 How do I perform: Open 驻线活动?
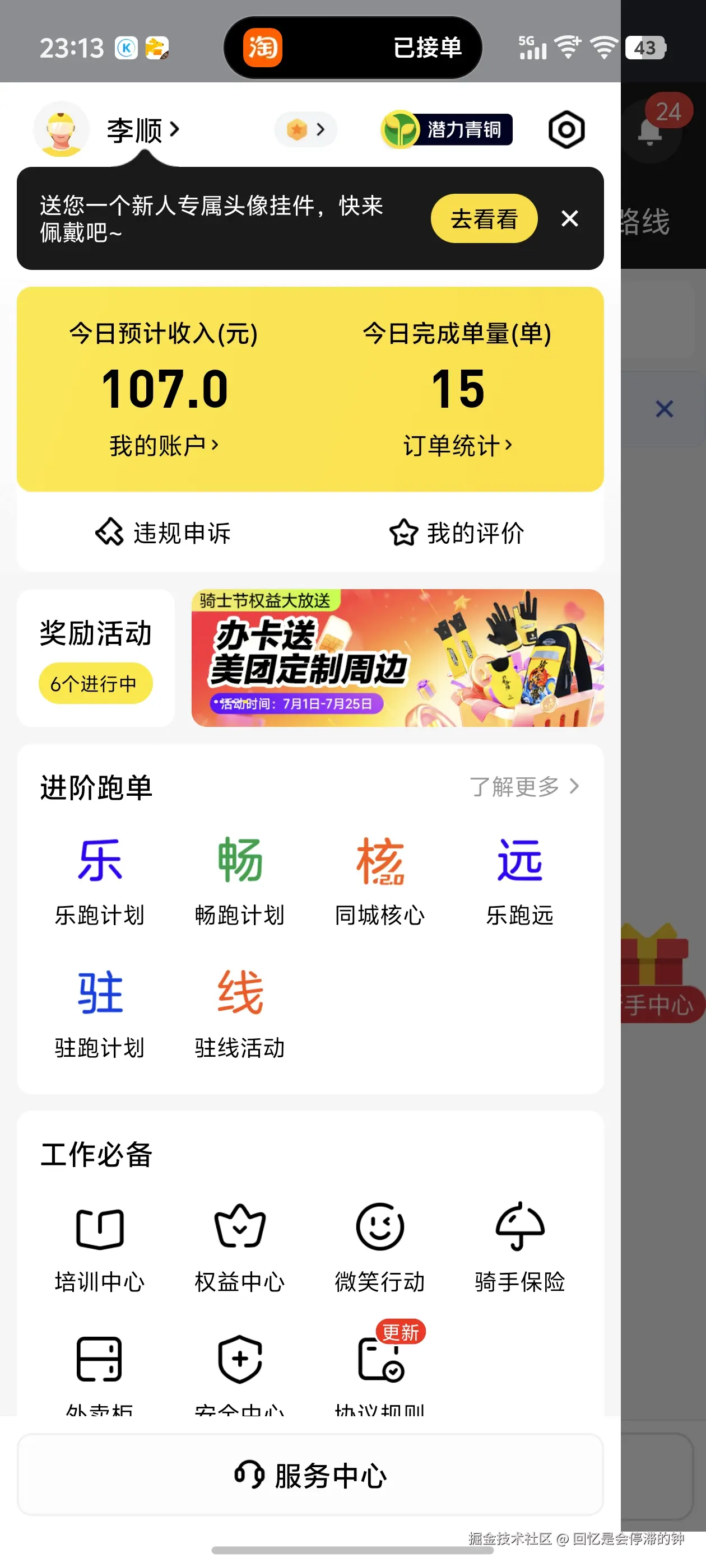pos(239,1013)
